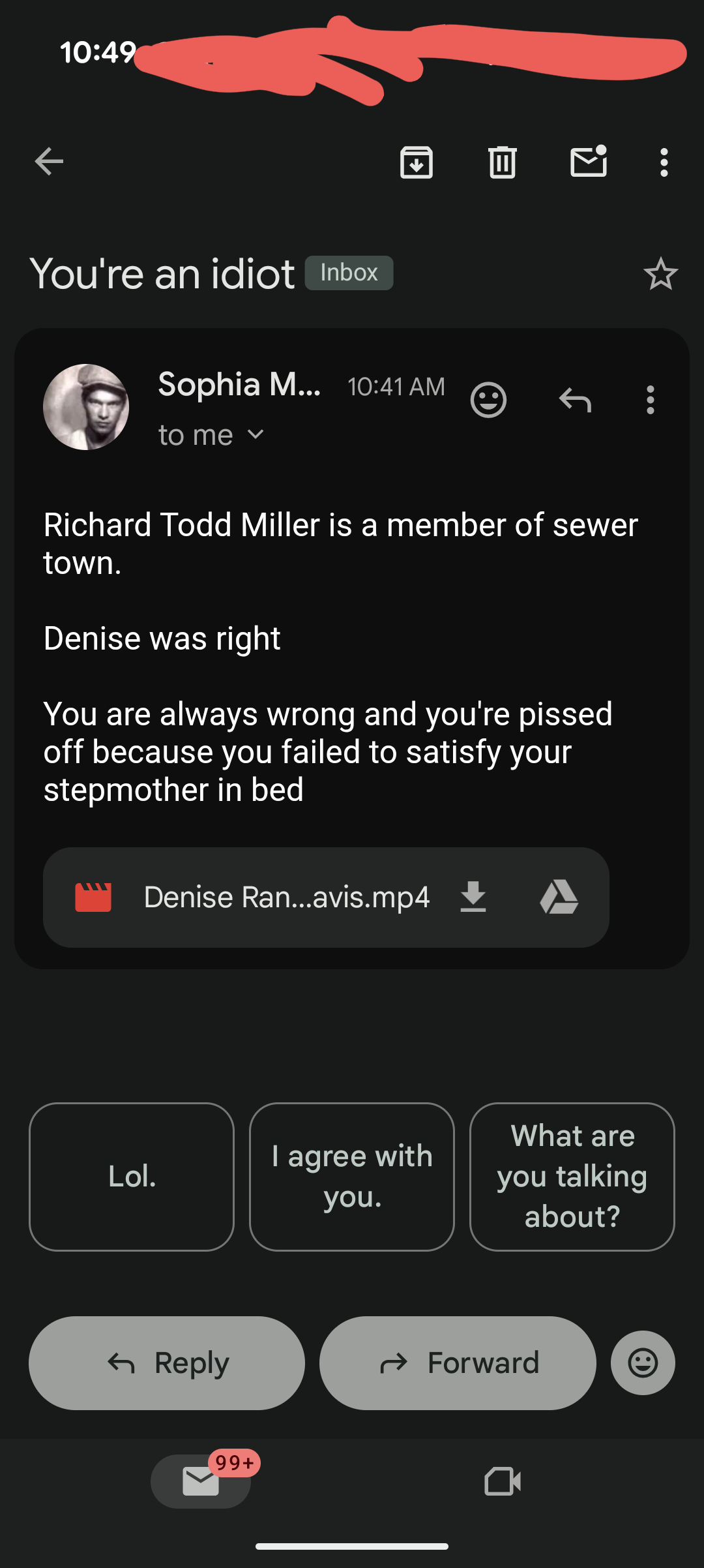704x1568 pixels.
Task: Star the "You're an idiot" email
Action: [x=660, y=274]
